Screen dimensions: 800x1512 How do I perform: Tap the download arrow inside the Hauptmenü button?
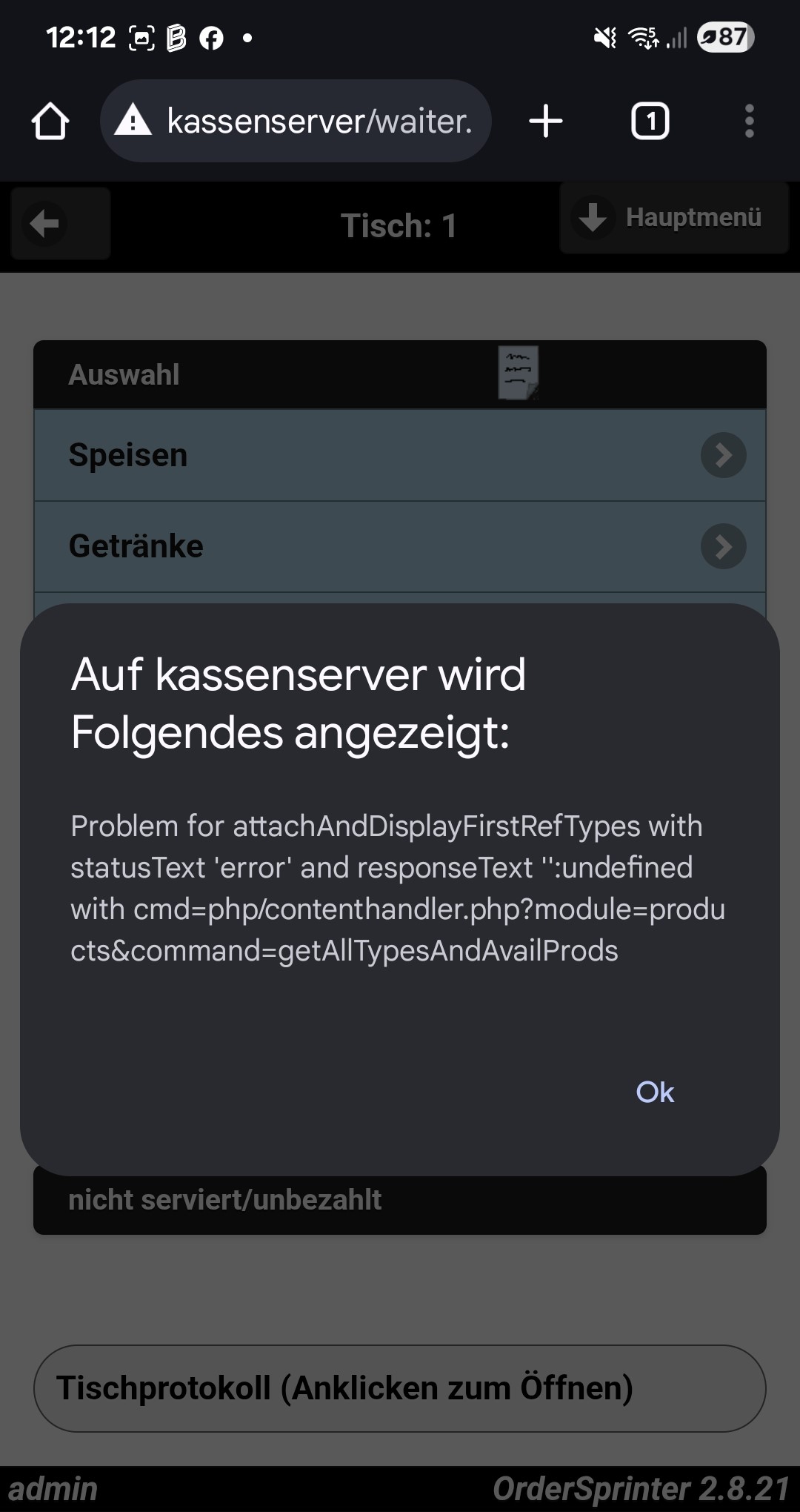click(x=592, y=217)
